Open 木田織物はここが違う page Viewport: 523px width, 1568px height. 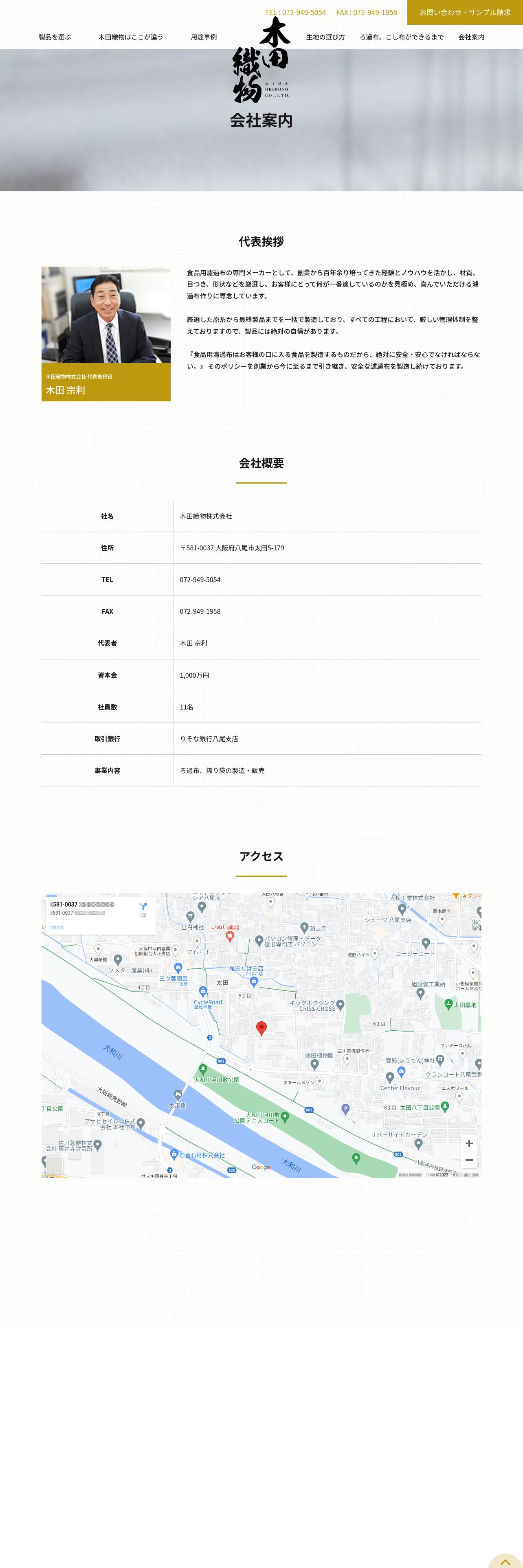tap(131, 37)
